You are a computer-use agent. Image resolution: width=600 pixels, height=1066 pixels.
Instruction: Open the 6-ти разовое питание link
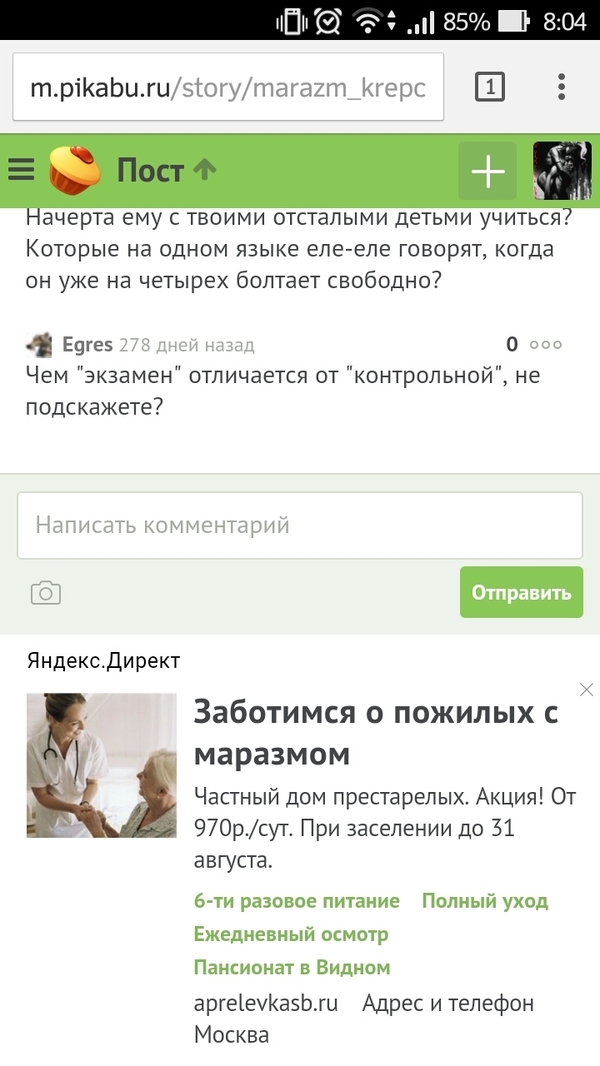pos(296,901)
